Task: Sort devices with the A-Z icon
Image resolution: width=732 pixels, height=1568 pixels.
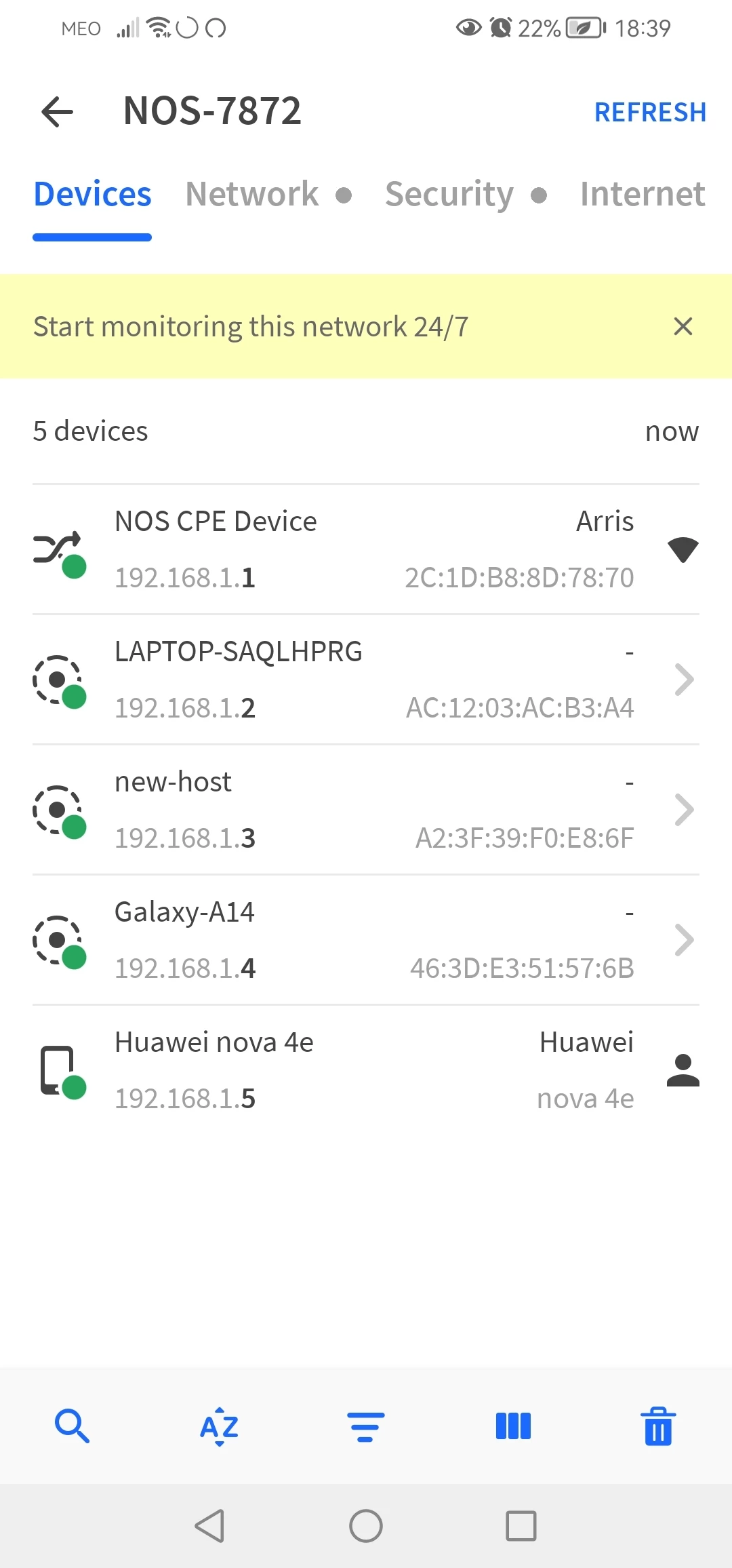Action: 219,1426
